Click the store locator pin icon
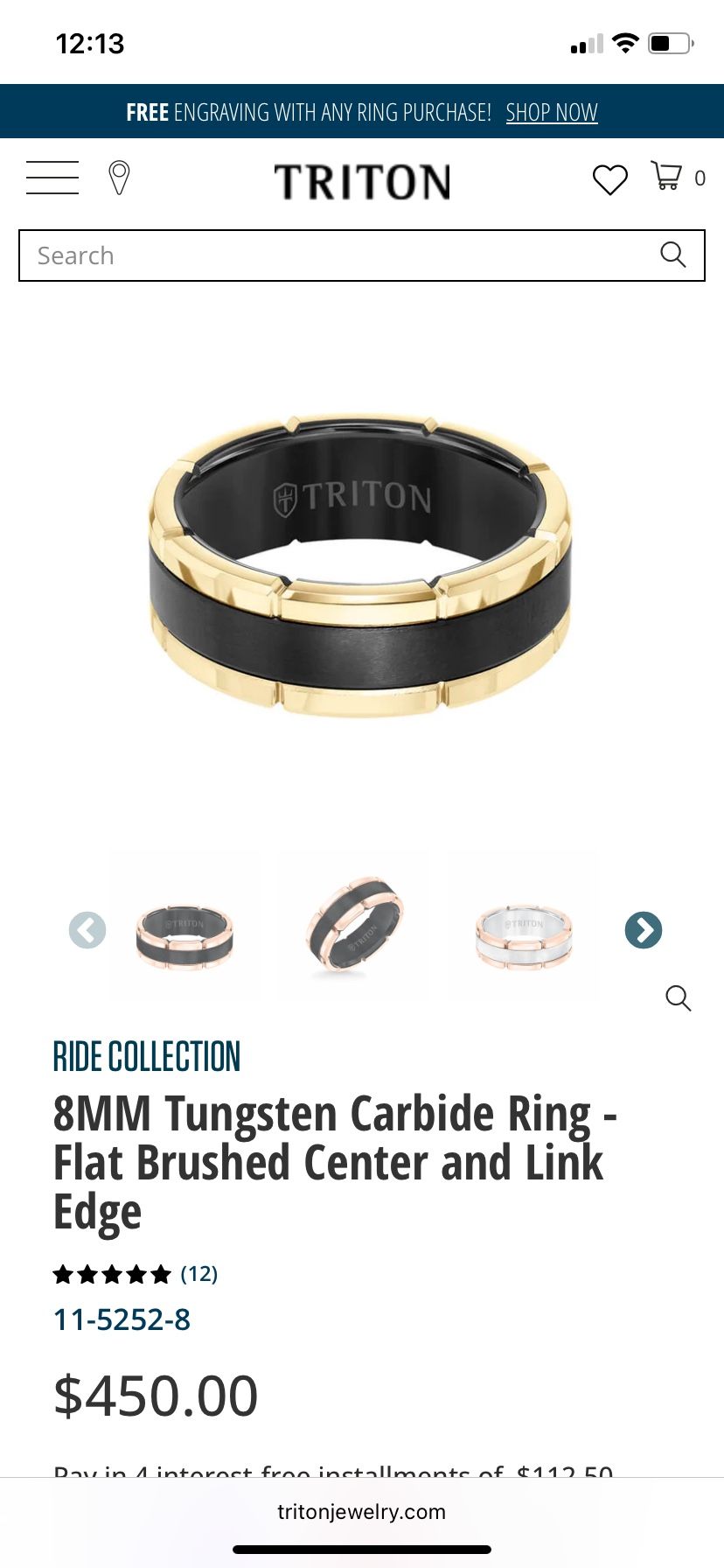 pos(118,178)
